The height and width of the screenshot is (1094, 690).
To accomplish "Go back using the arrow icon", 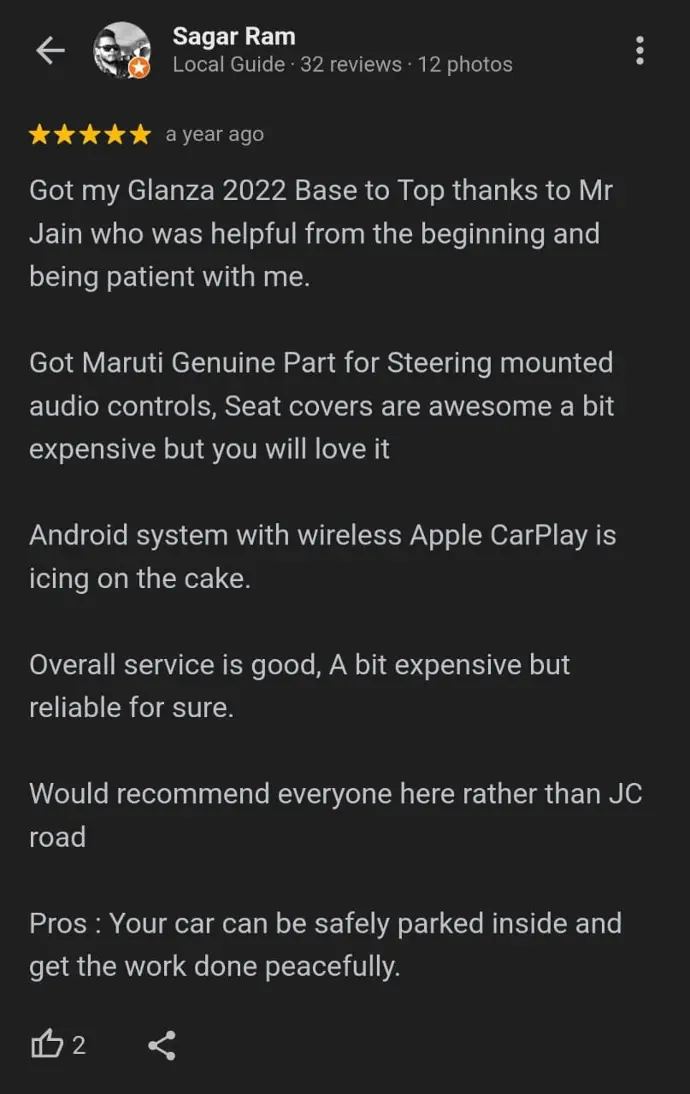I will [50, 51].
